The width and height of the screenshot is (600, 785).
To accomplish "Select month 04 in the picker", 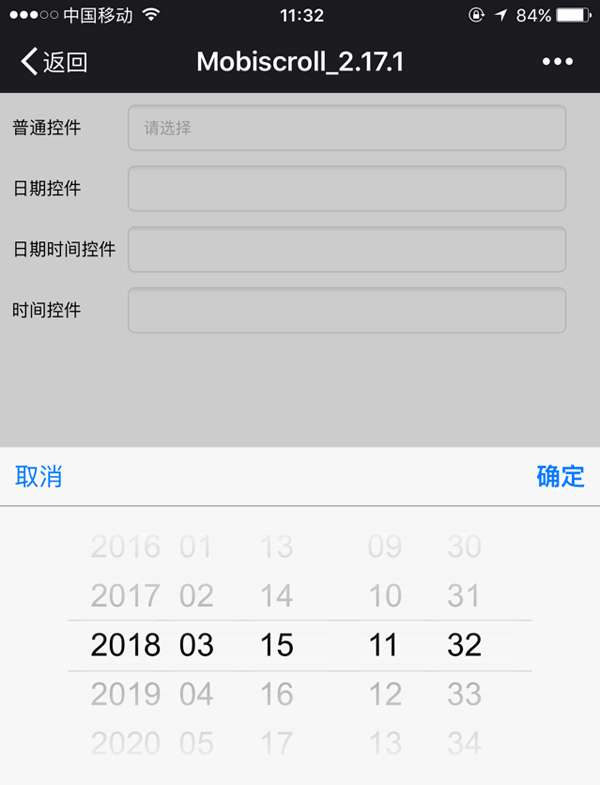I will 196,694.
